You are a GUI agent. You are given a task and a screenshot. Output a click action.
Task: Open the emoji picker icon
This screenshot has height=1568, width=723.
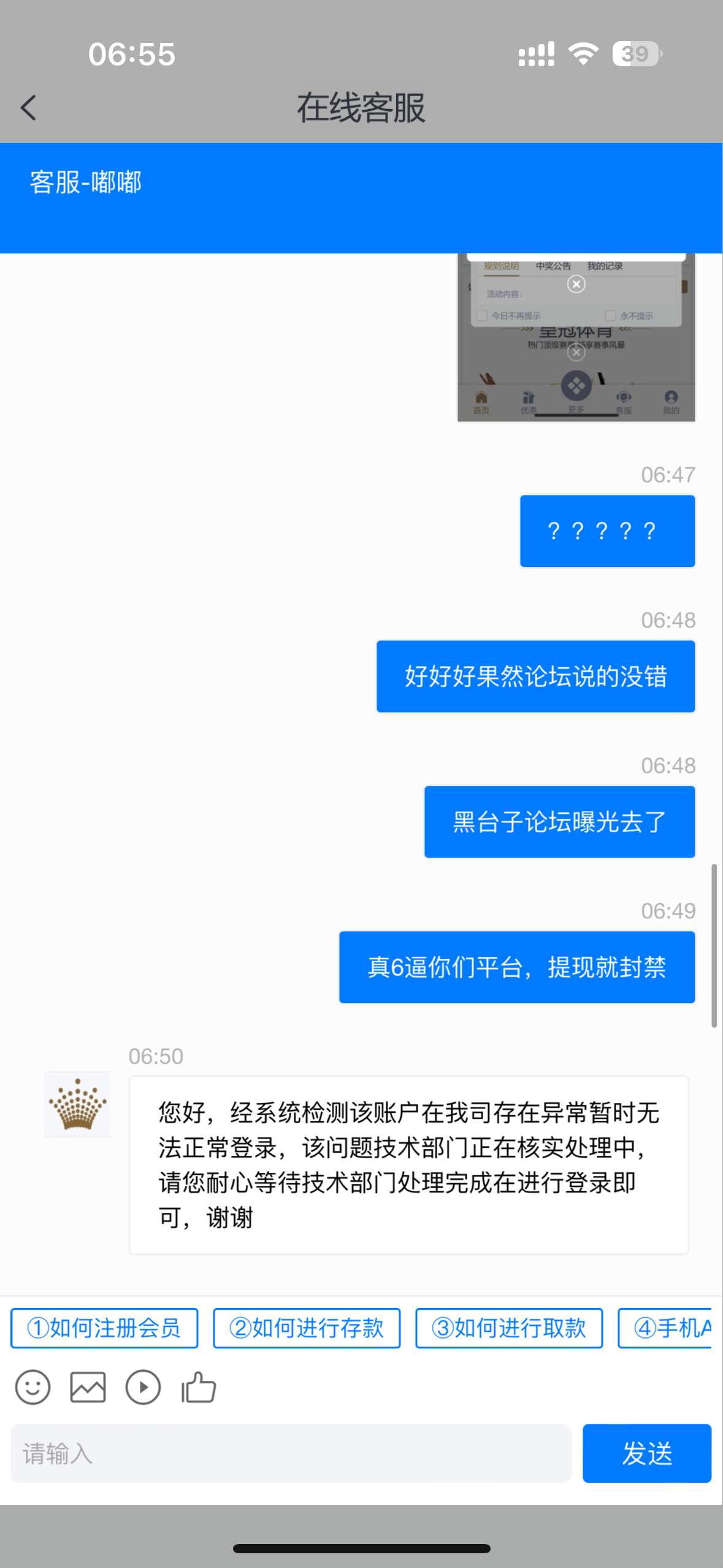[x=33, y=1387]
